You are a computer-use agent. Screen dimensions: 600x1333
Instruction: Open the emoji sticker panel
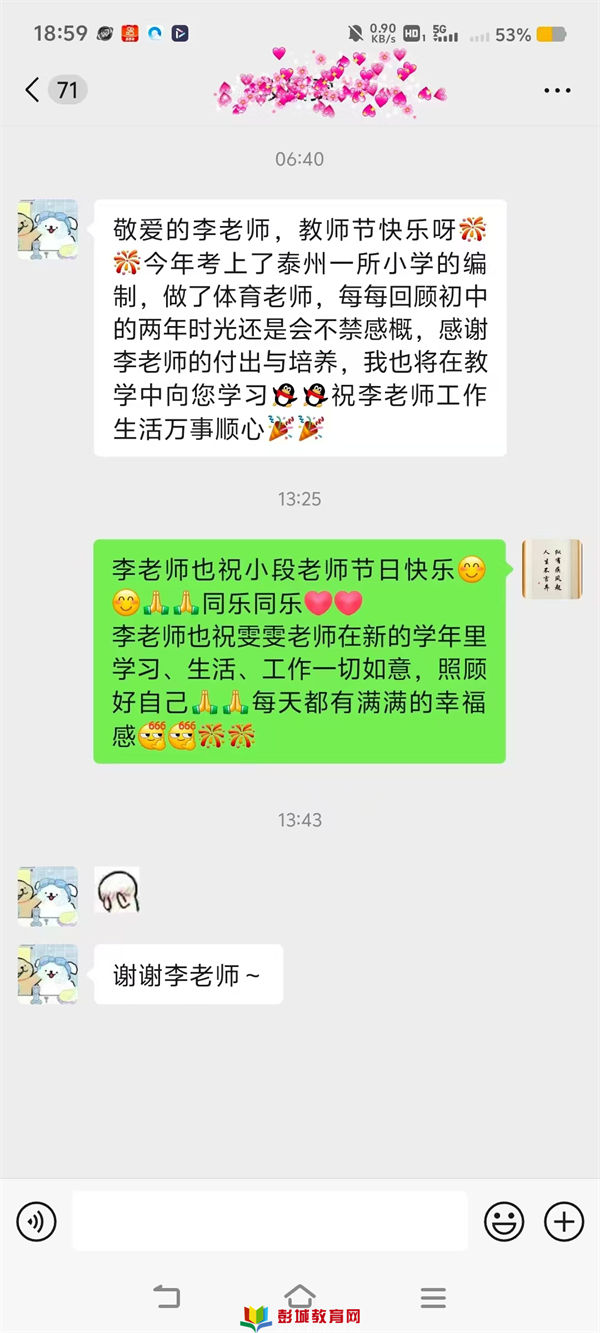[x=504, y=1221]
